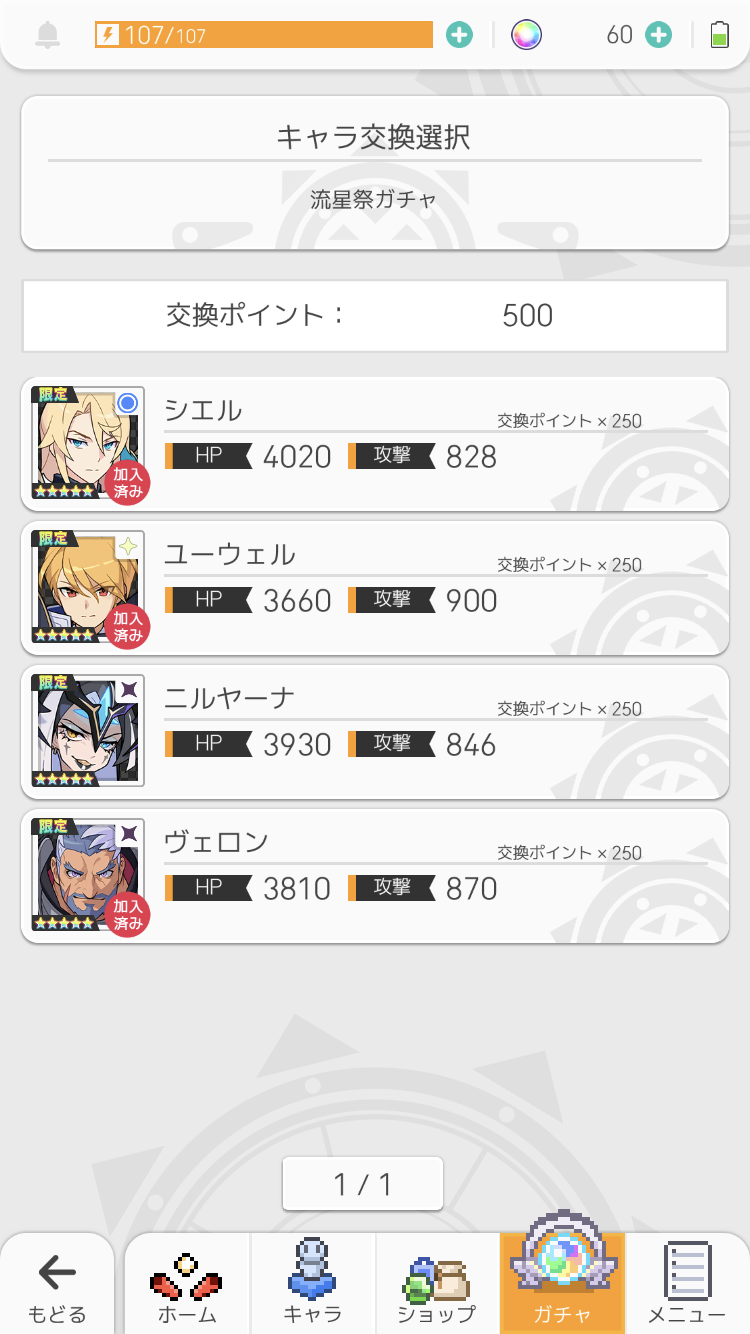Go back with the もどる button
This screenshot has width=750, height=1334.
[x=57, y=1286]
